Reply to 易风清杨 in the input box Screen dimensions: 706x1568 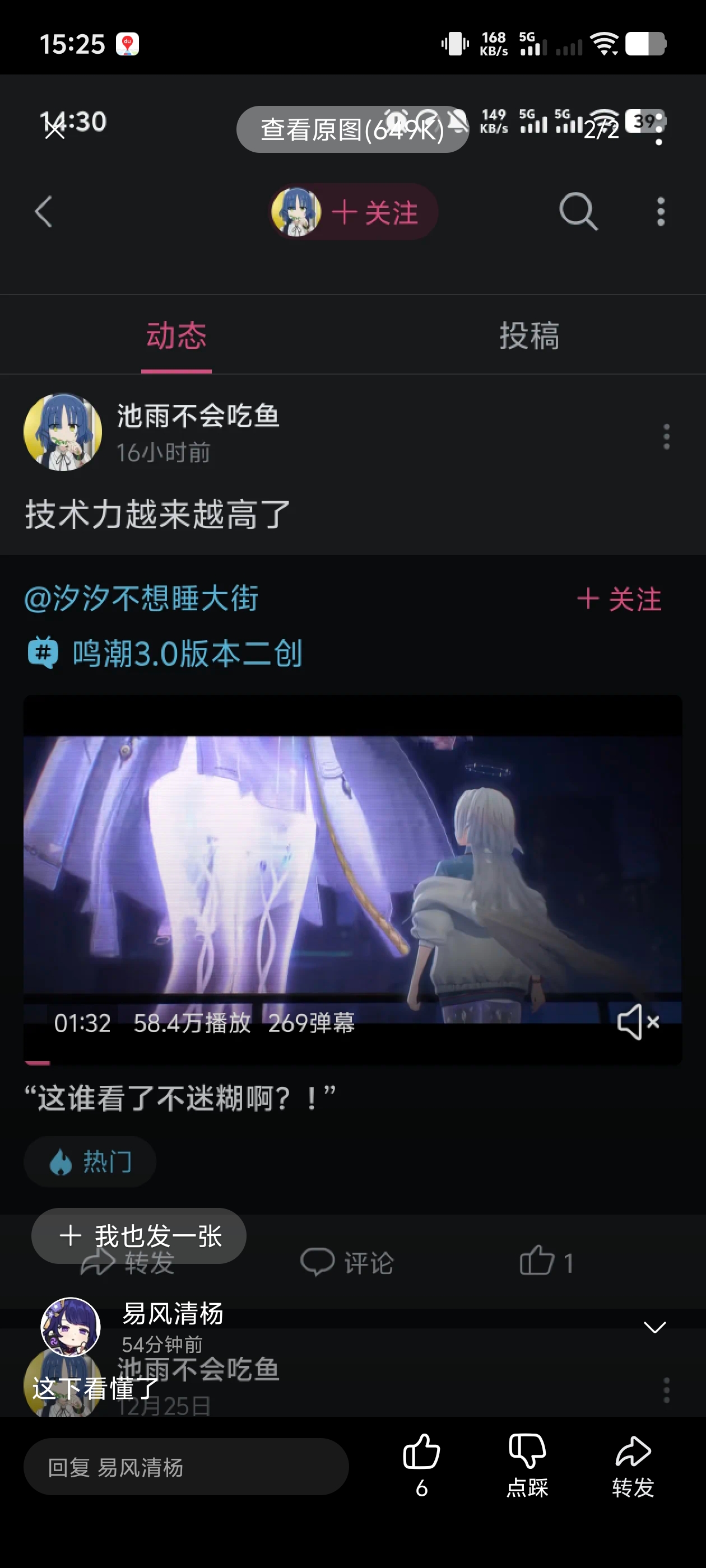click(x=186, y=1467)
